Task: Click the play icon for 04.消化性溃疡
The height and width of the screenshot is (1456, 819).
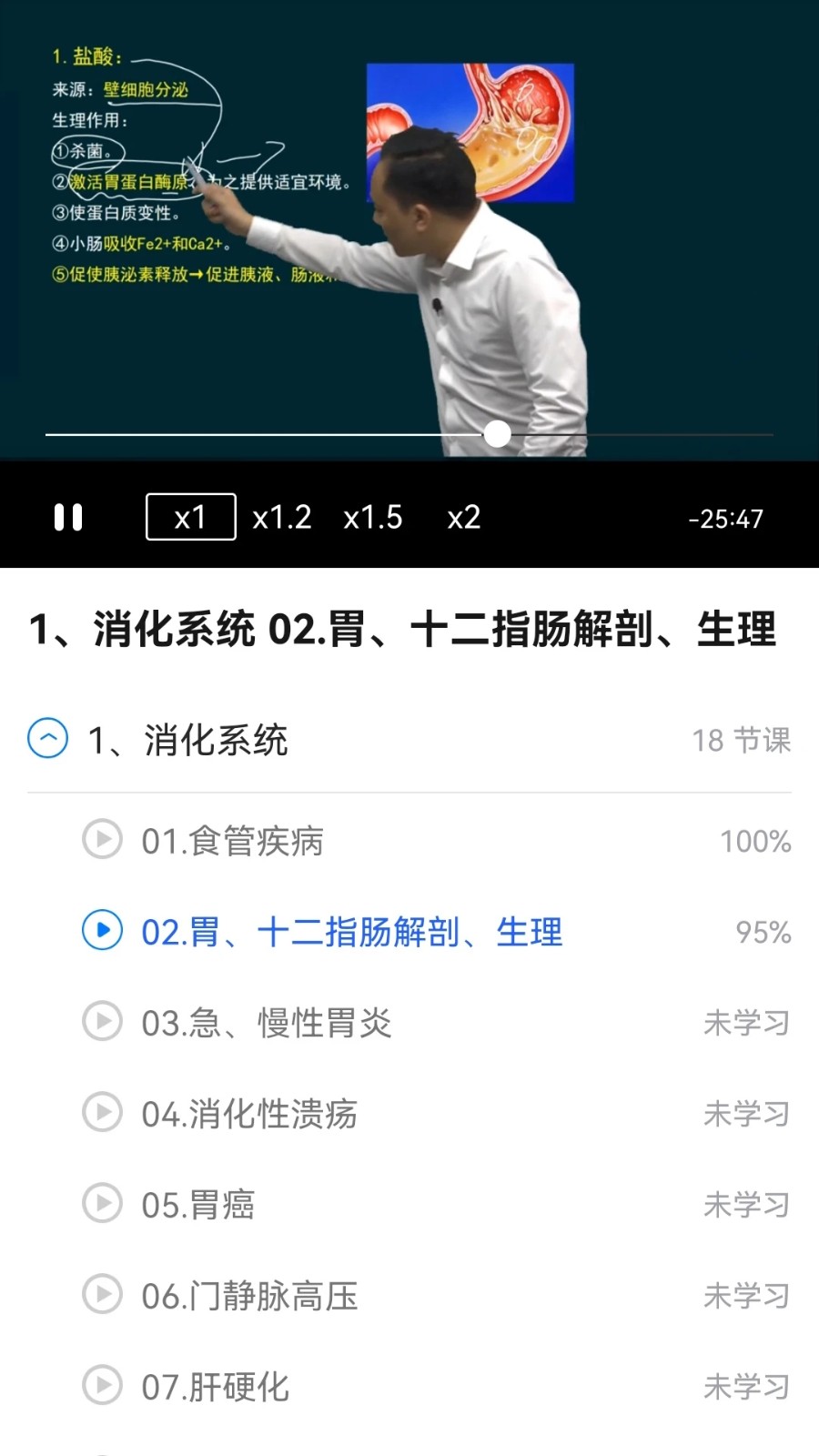Action: [102, 1112]
